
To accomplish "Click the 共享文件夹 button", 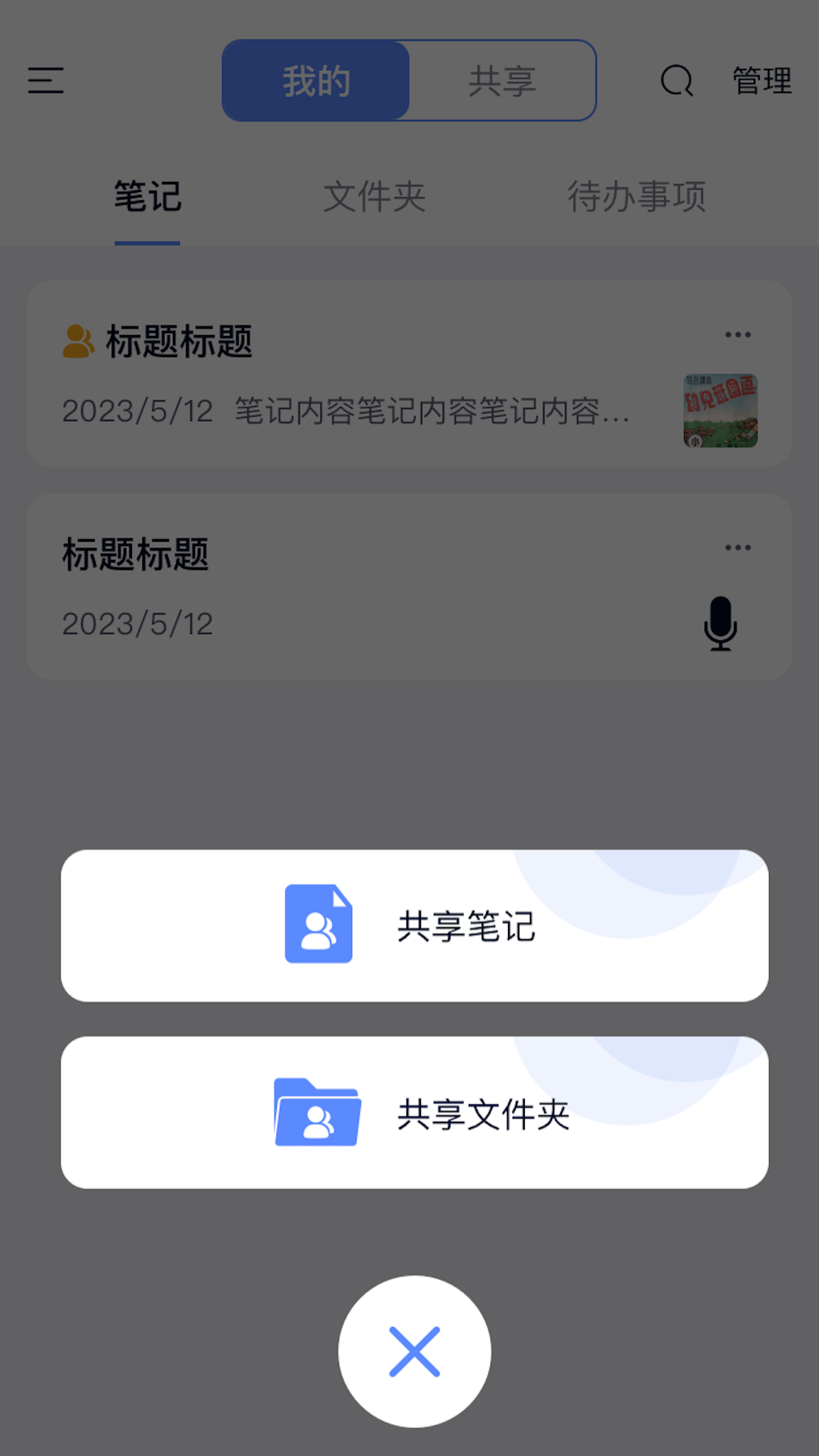I will coord(414,1112).
